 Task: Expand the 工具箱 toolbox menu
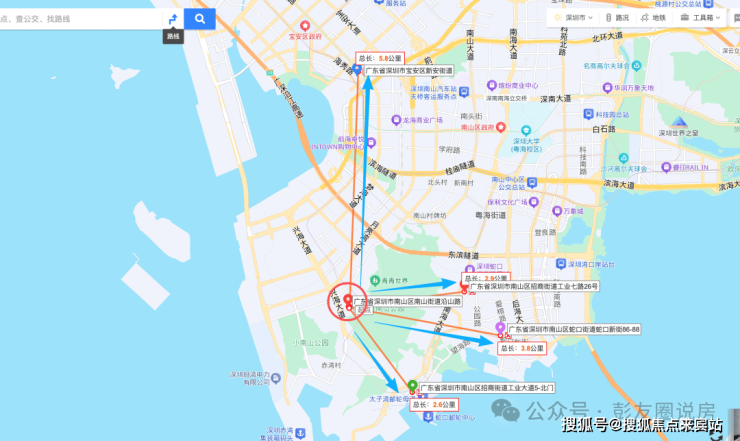click(703, 18)
